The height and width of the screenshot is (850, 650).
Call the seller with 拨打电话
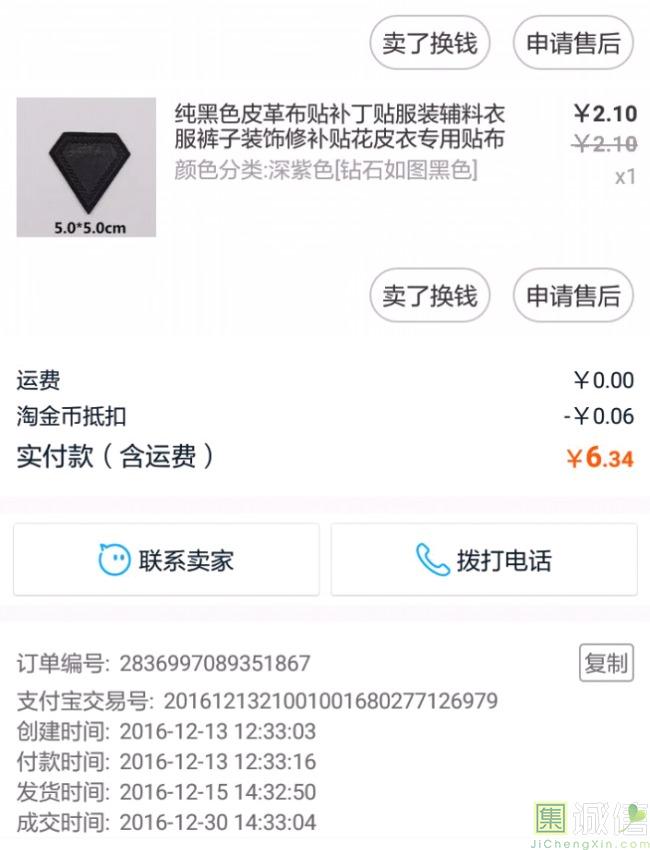[x=484, y=560]
